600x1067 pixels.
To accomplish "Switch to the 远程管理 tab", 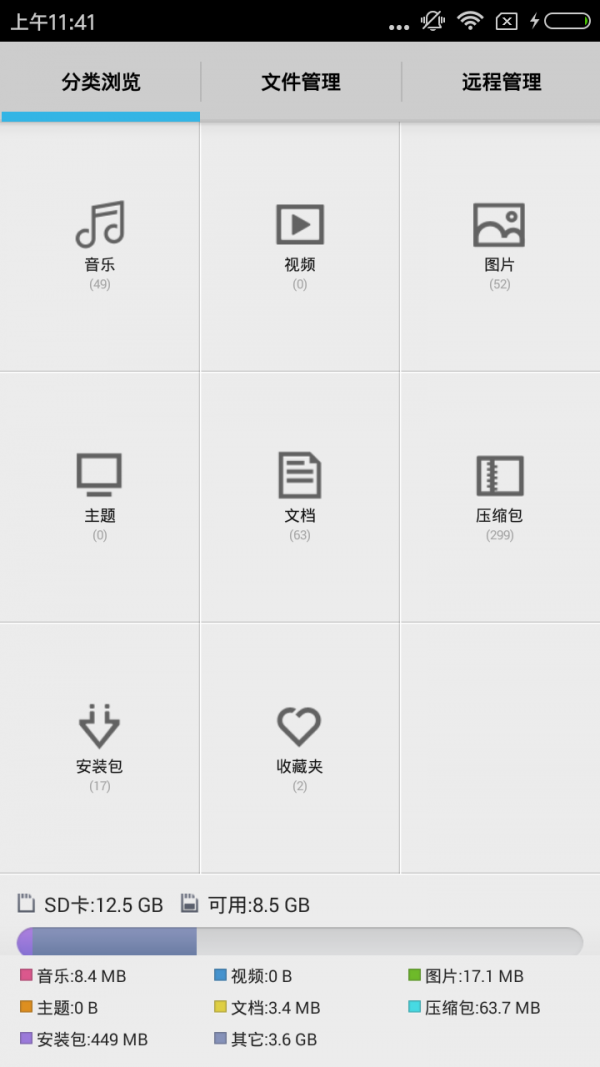I will tap(501, 82).
